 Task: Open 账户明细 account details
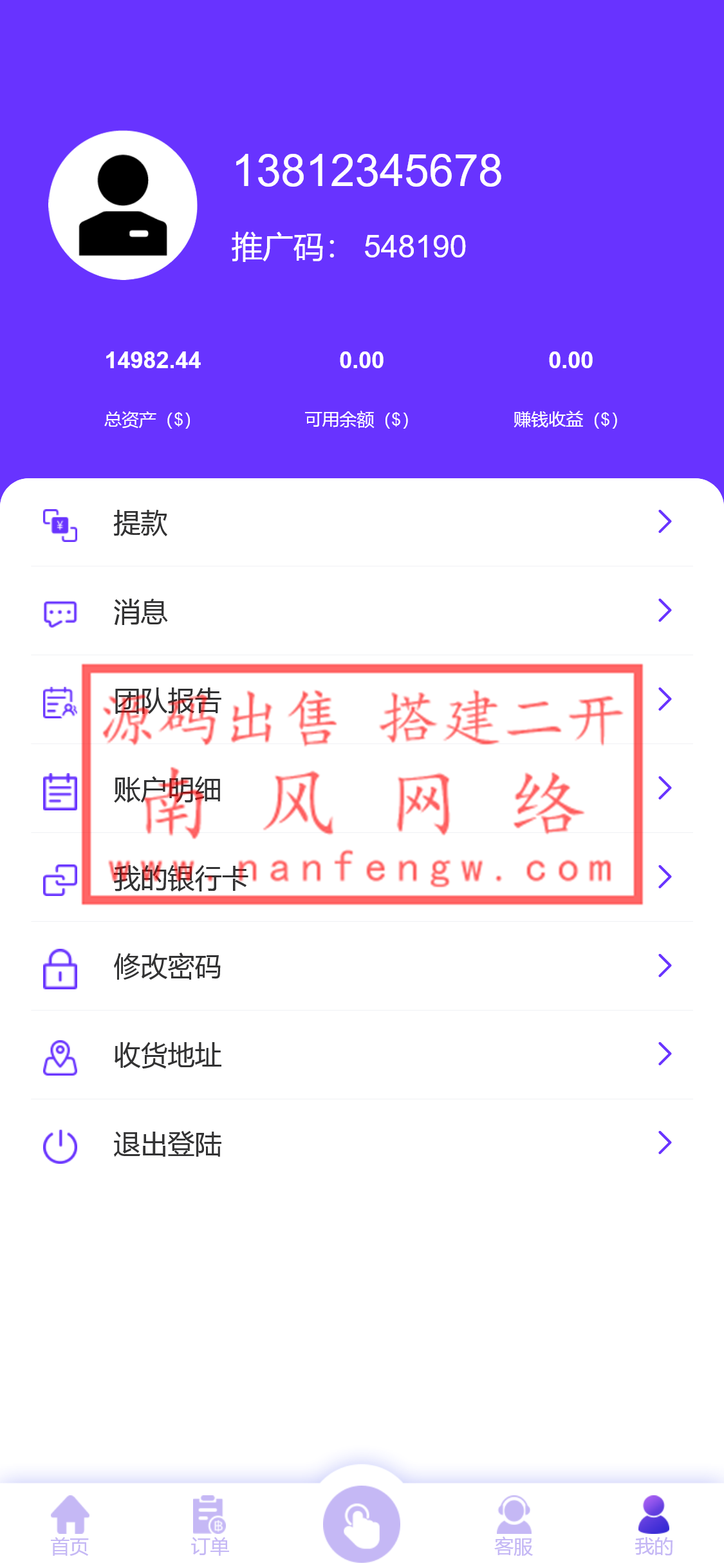(360, 789)
